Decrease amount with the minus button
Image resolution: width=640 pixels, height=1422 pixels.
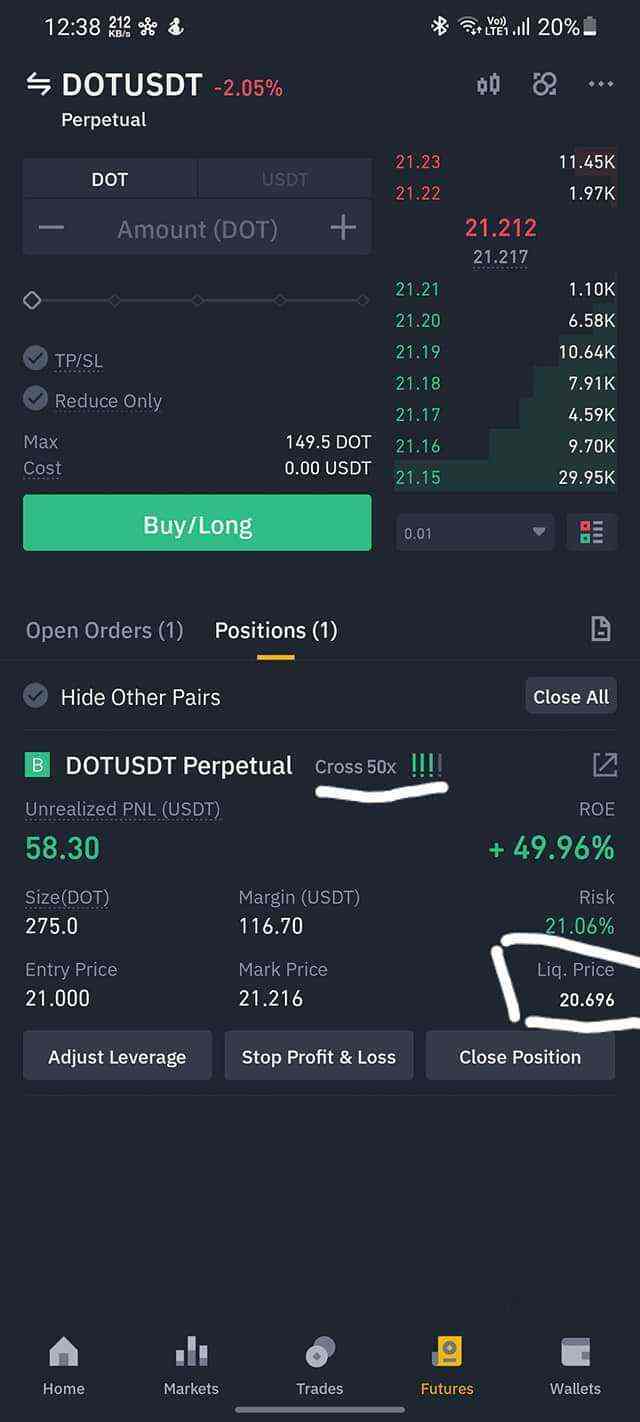pos(51,228)
